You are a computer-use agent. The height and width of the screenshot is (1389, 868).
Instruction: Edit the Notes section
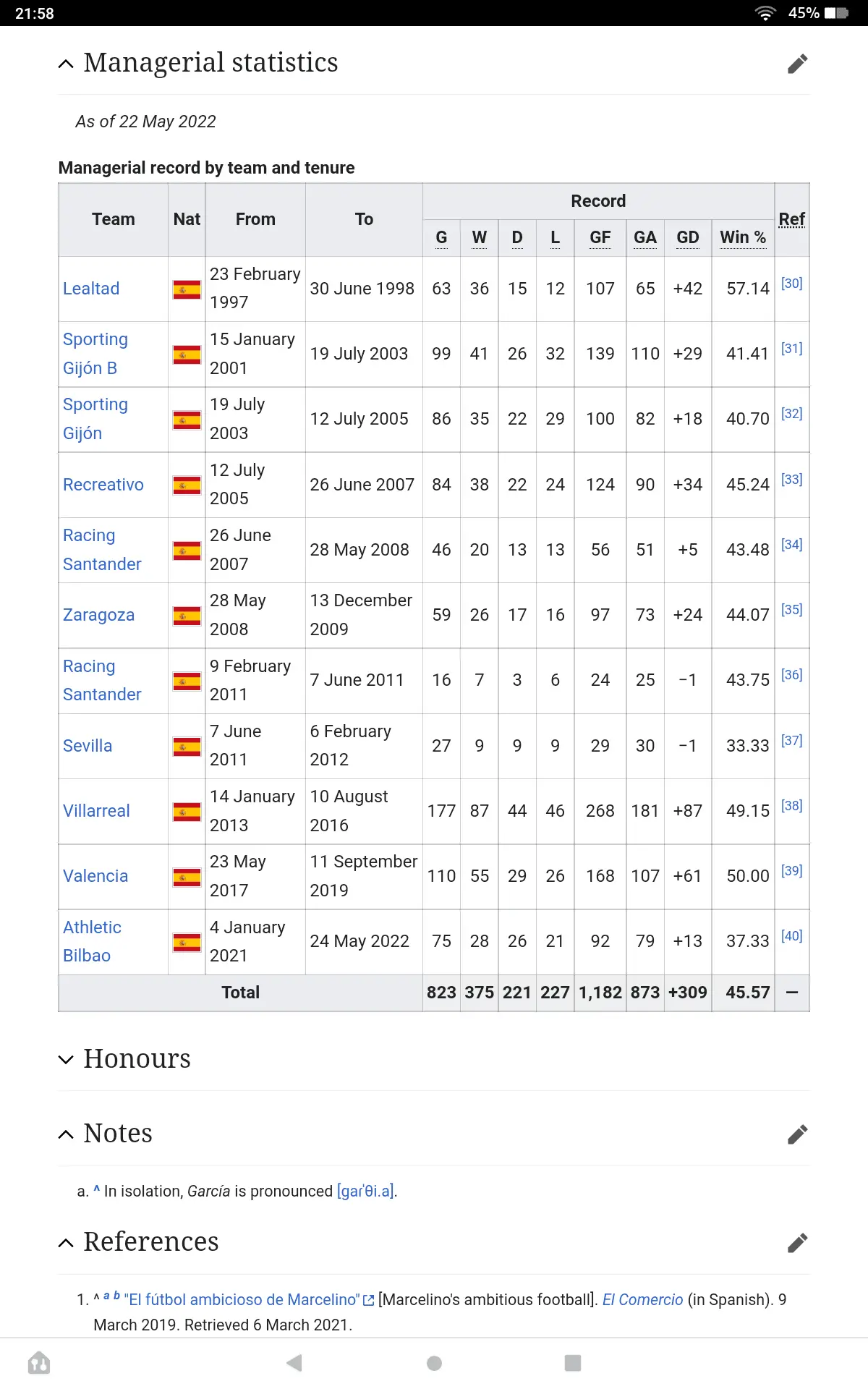[x=797, y=1134]
